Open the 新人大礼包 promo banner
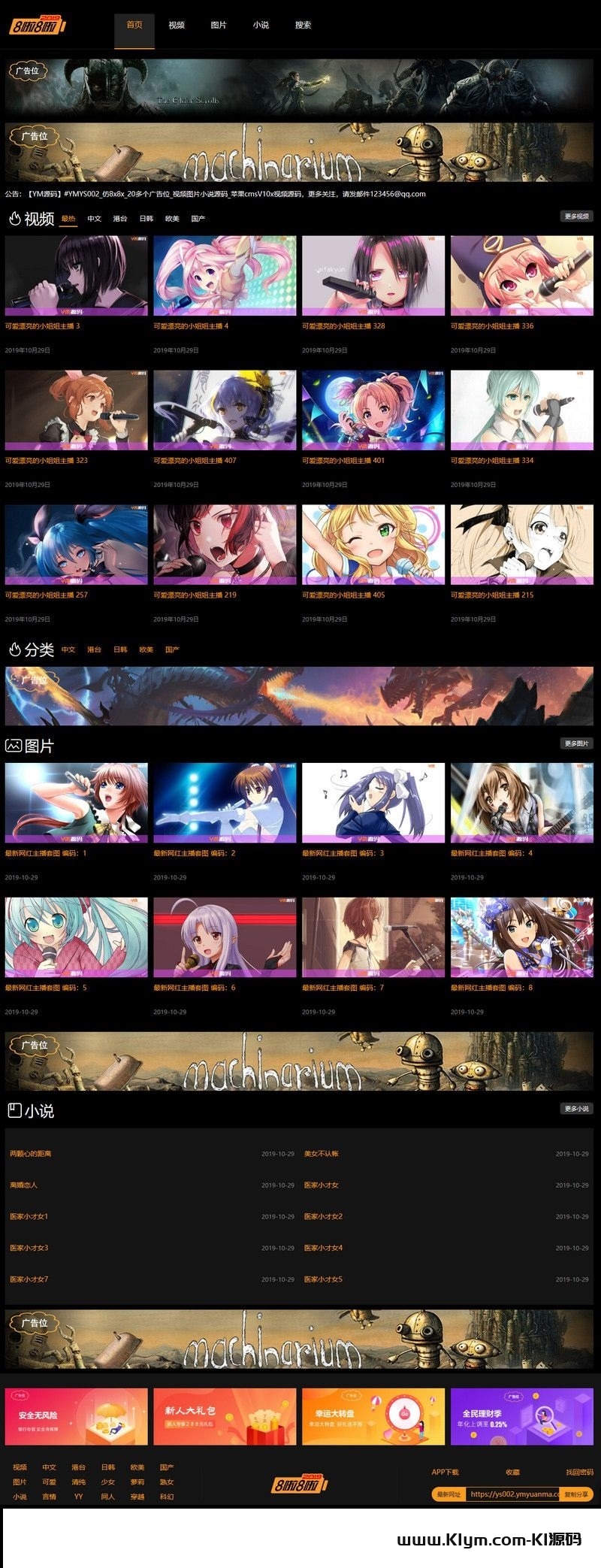Screen dimensions: 601x1568 (225, 1417)
